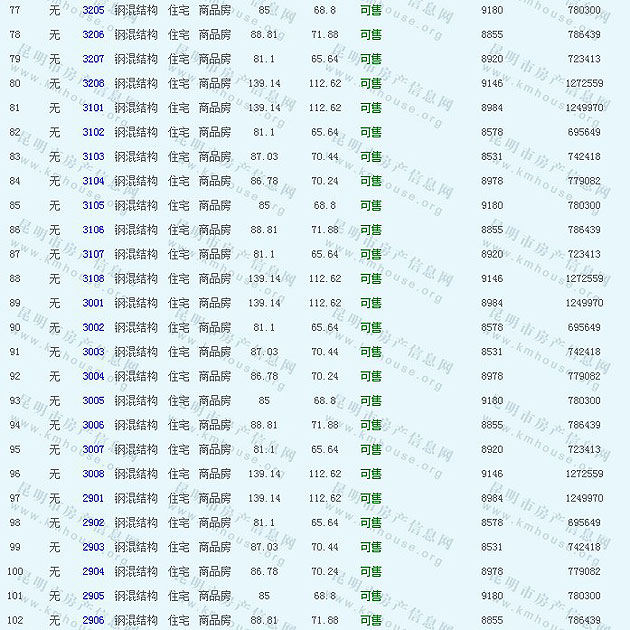Open room 3101 details
The height and width of the screenshot is (630, 630).
[x=92, y=107]
